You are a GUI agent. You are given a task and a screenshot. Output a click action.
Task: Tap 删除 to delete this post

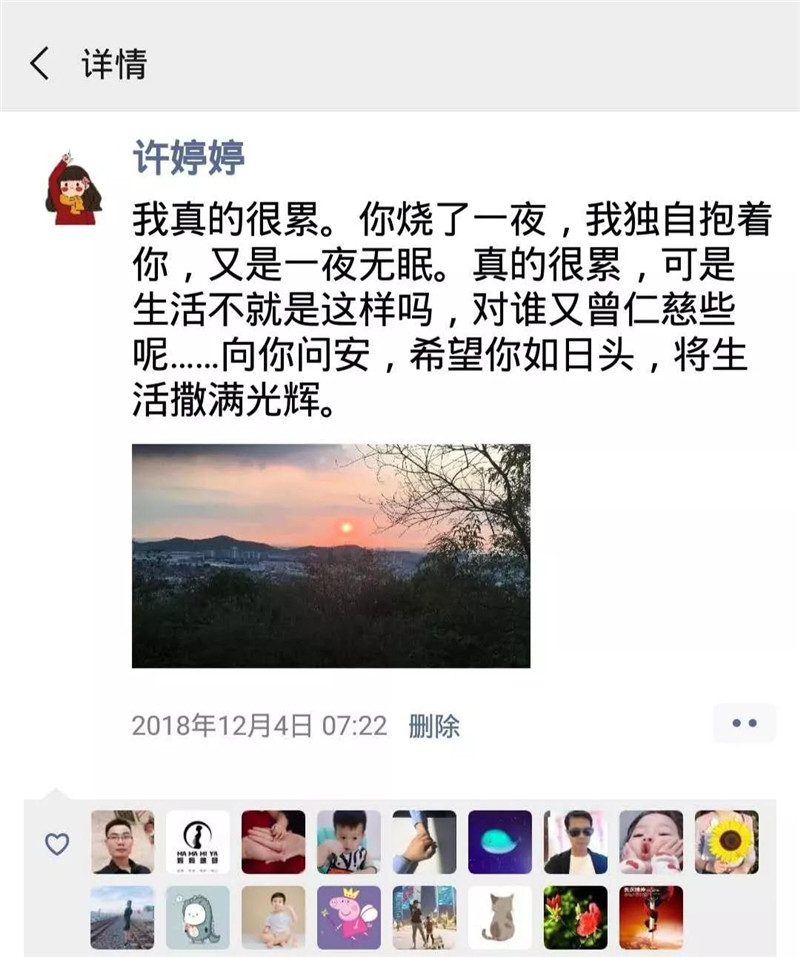[434, 725]
